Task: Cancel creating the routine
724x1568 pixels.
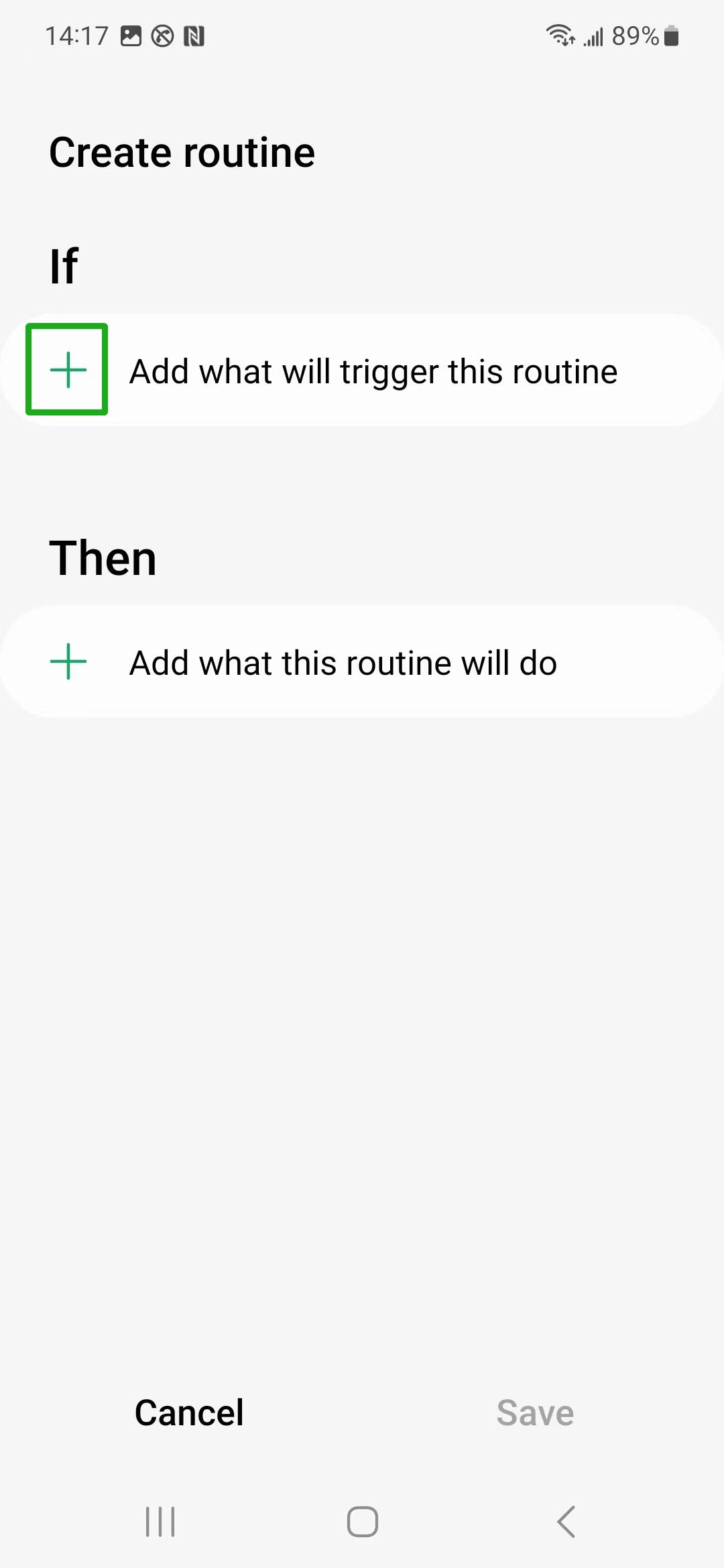Action: point(189,1413)
